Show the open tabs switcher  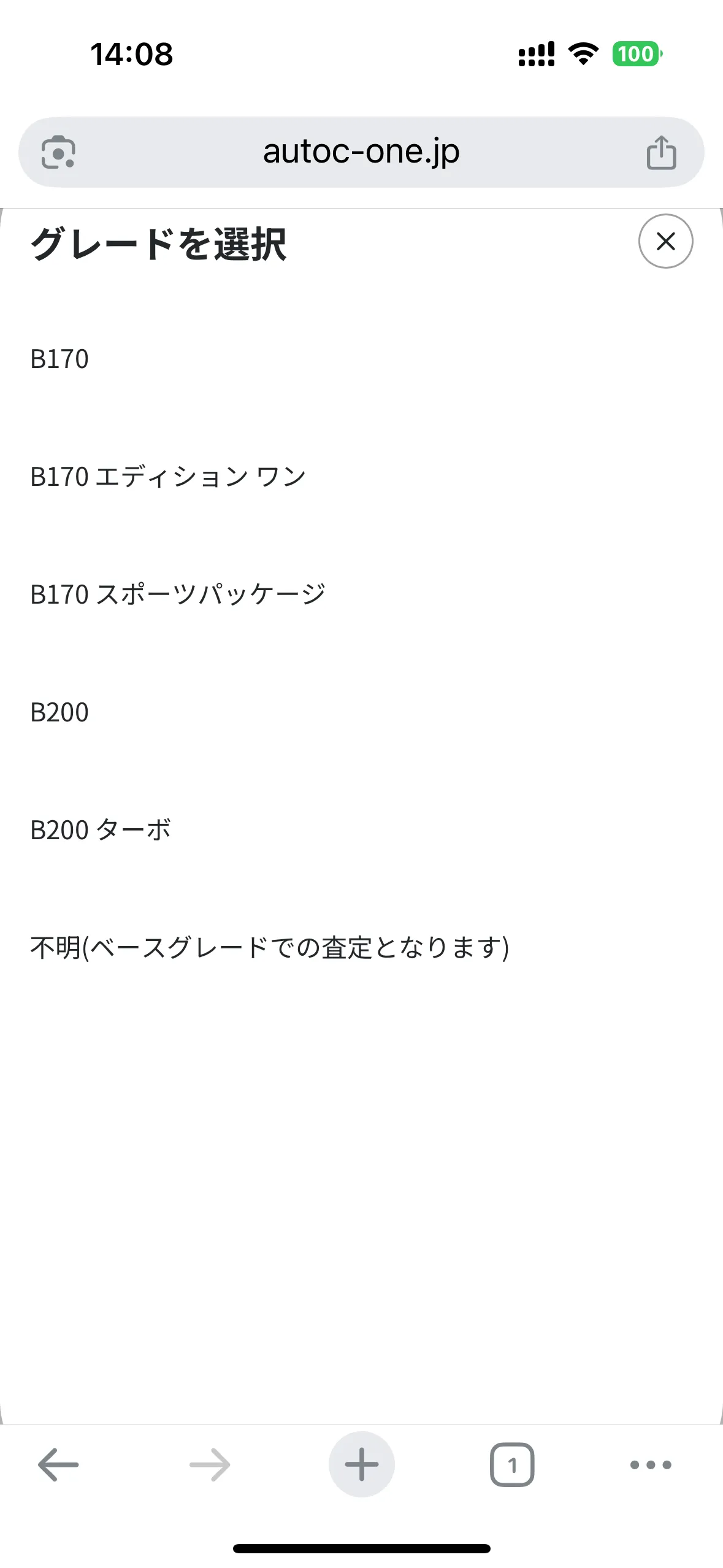click(512, 1465)
